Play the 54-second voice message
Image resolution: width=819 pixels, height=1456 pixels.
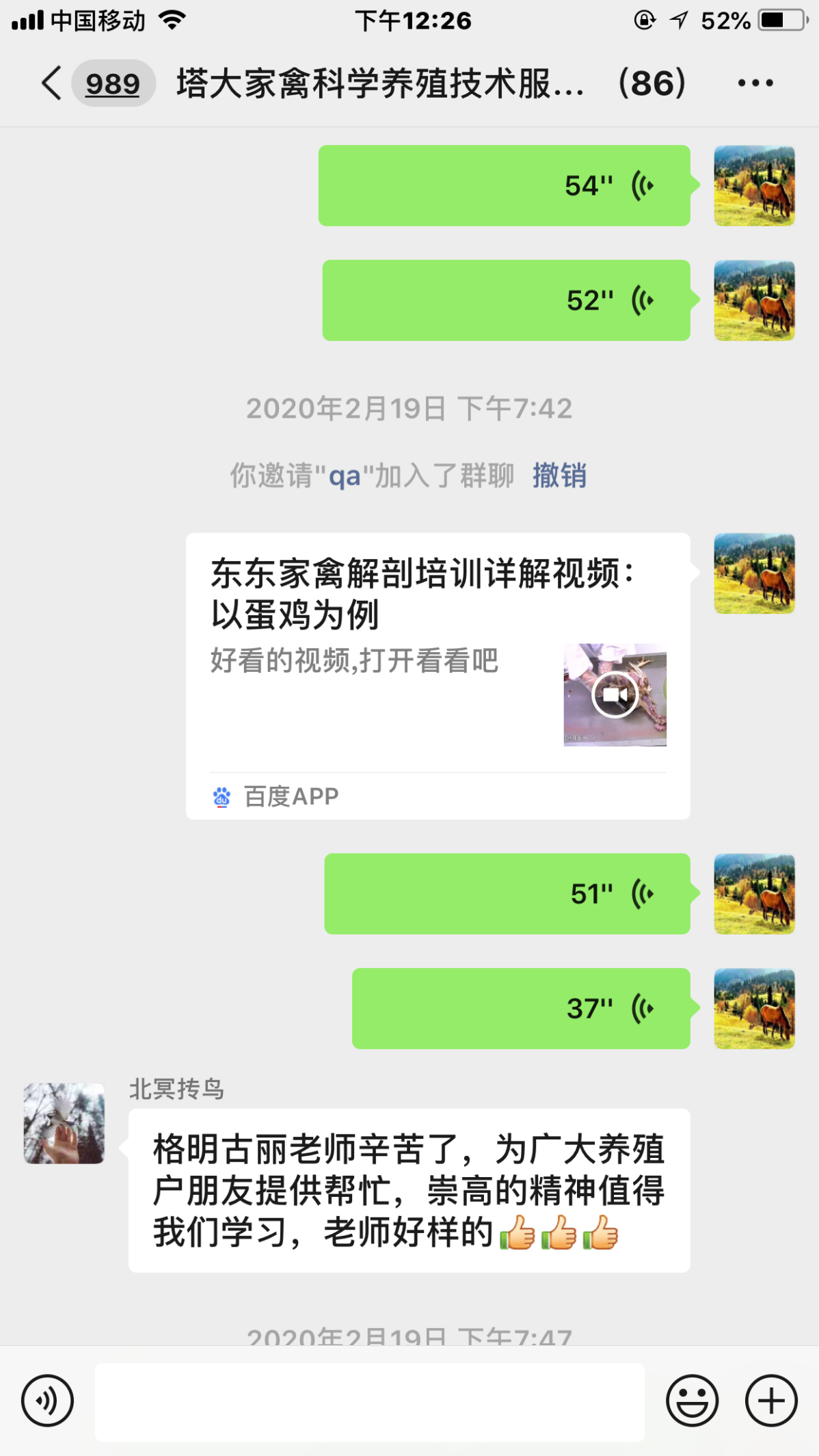[x=505, y=185]
